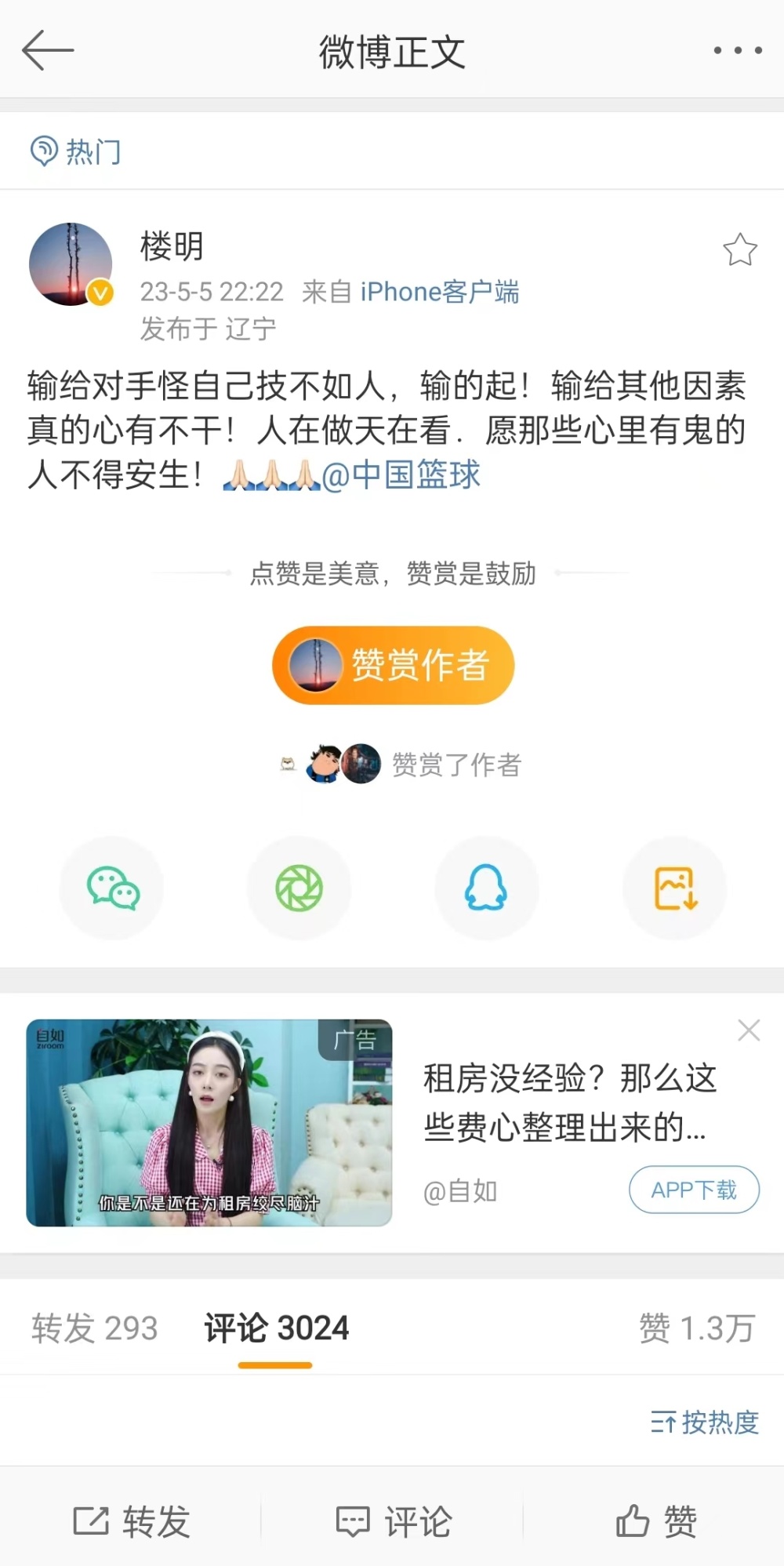
Task: Open the 自如 rental ad video
Action: click(x=209, y=1122)
